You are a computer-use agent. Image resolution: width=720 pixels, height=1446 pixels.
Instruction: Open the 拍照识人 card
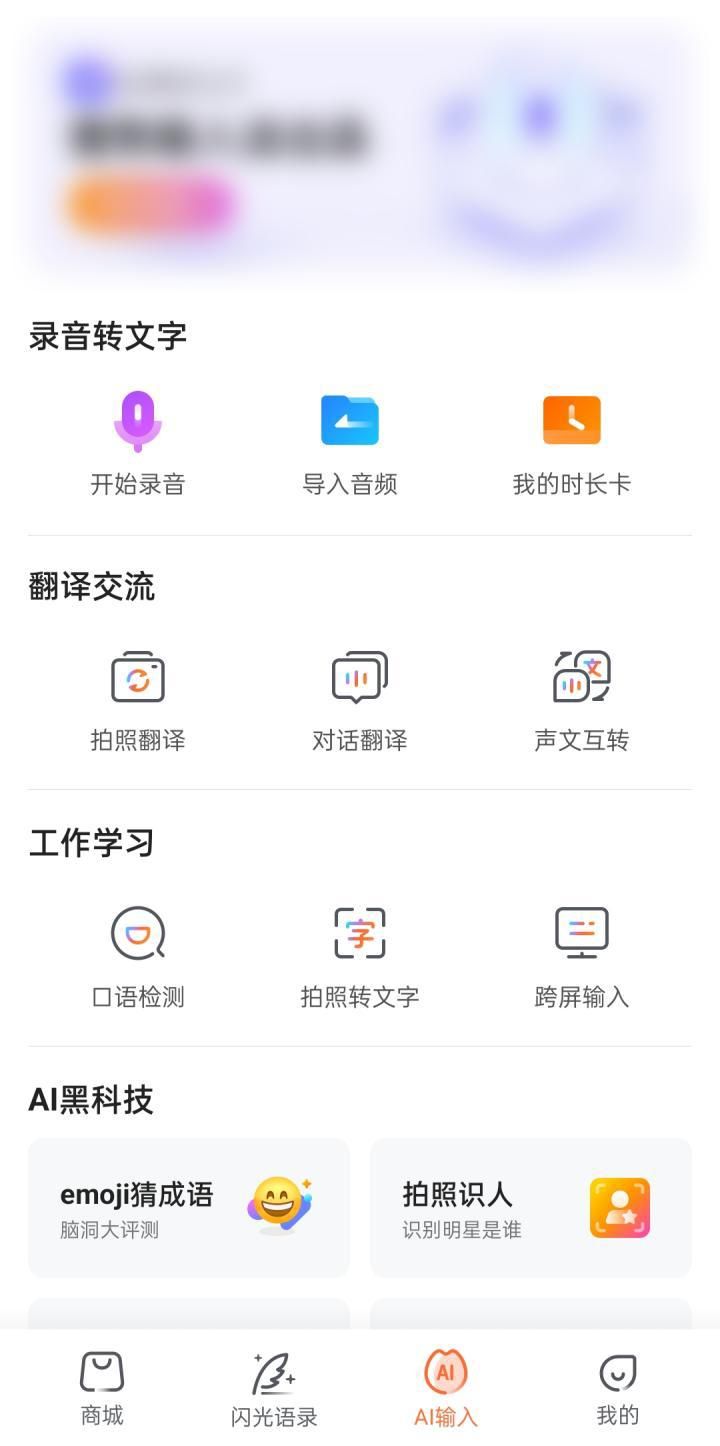coord(531,1207)
